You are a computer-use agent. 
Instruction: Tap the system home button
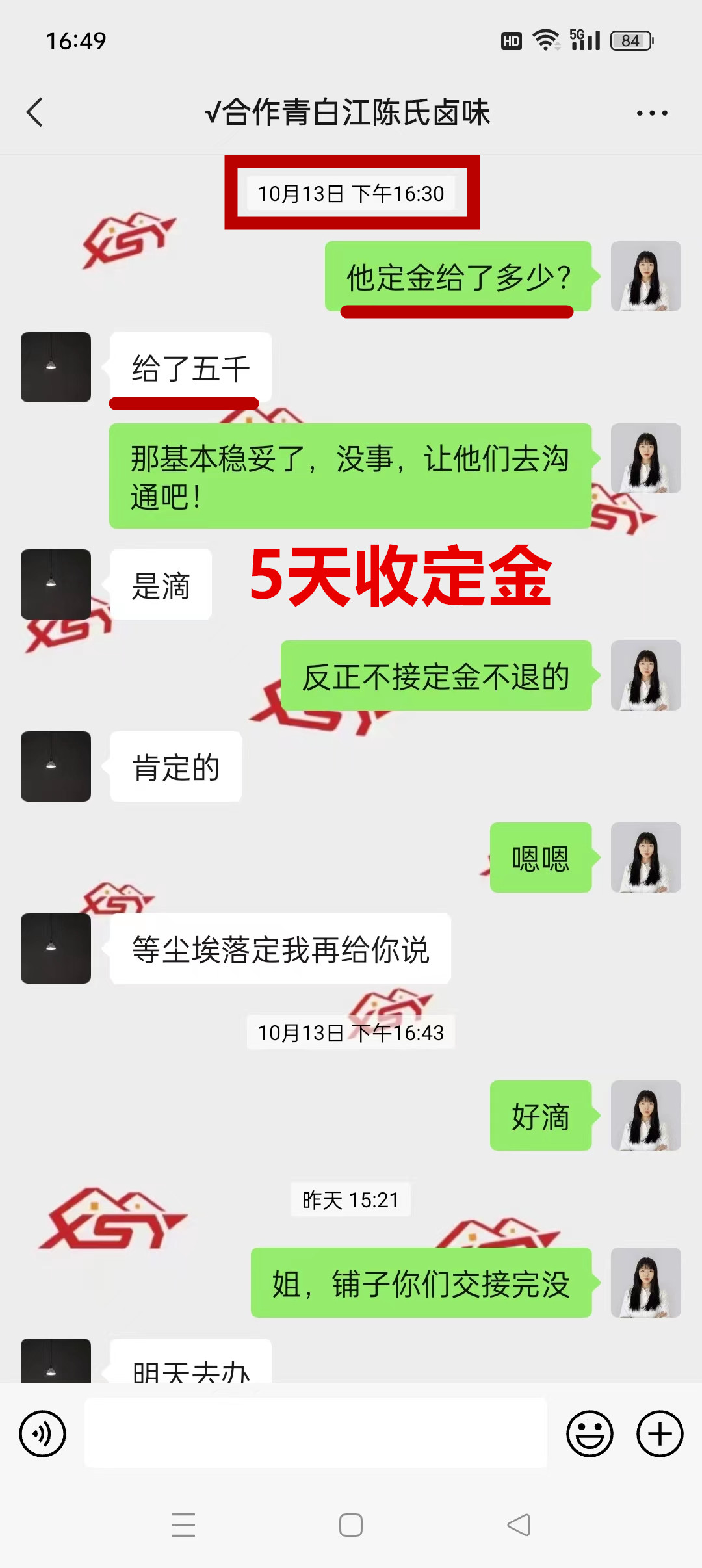coord(351,1525)
